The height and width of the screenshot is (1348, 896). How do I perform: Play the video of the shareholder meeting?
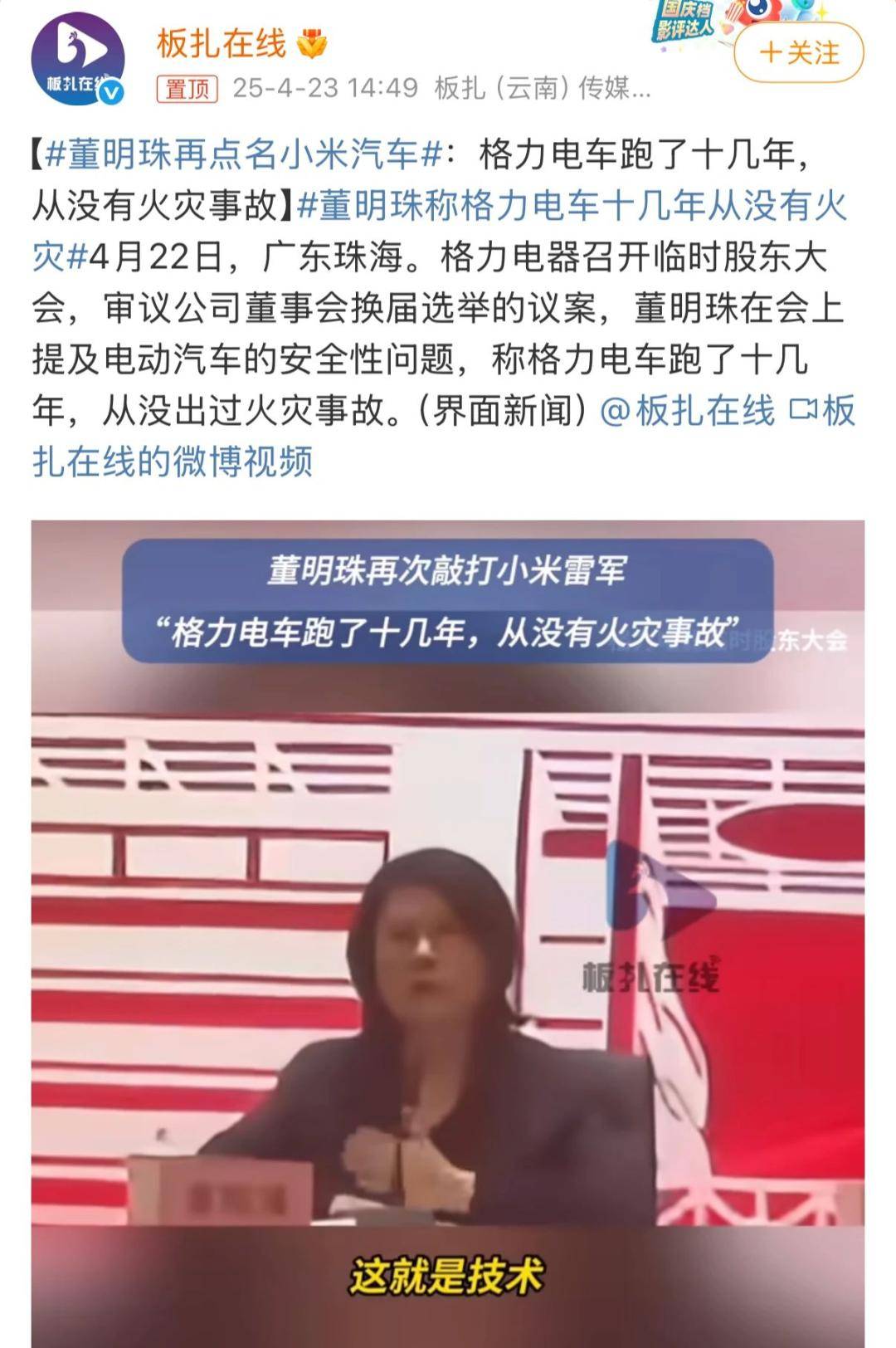(448, 930)
